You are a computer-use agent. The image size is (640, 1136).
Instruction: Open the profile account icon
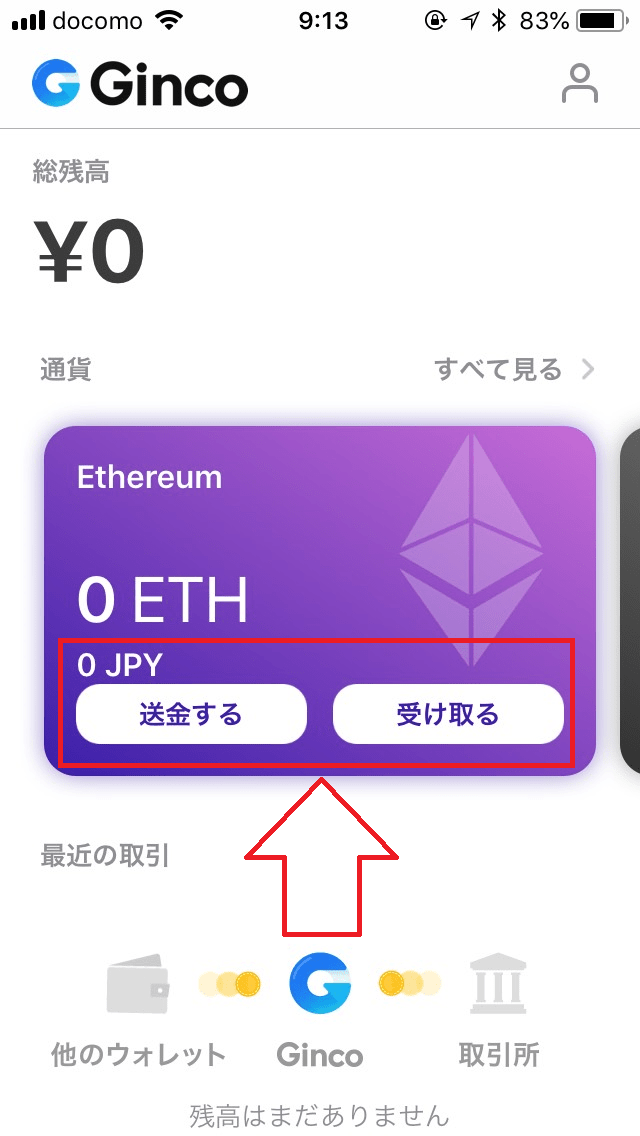(579, 84)
